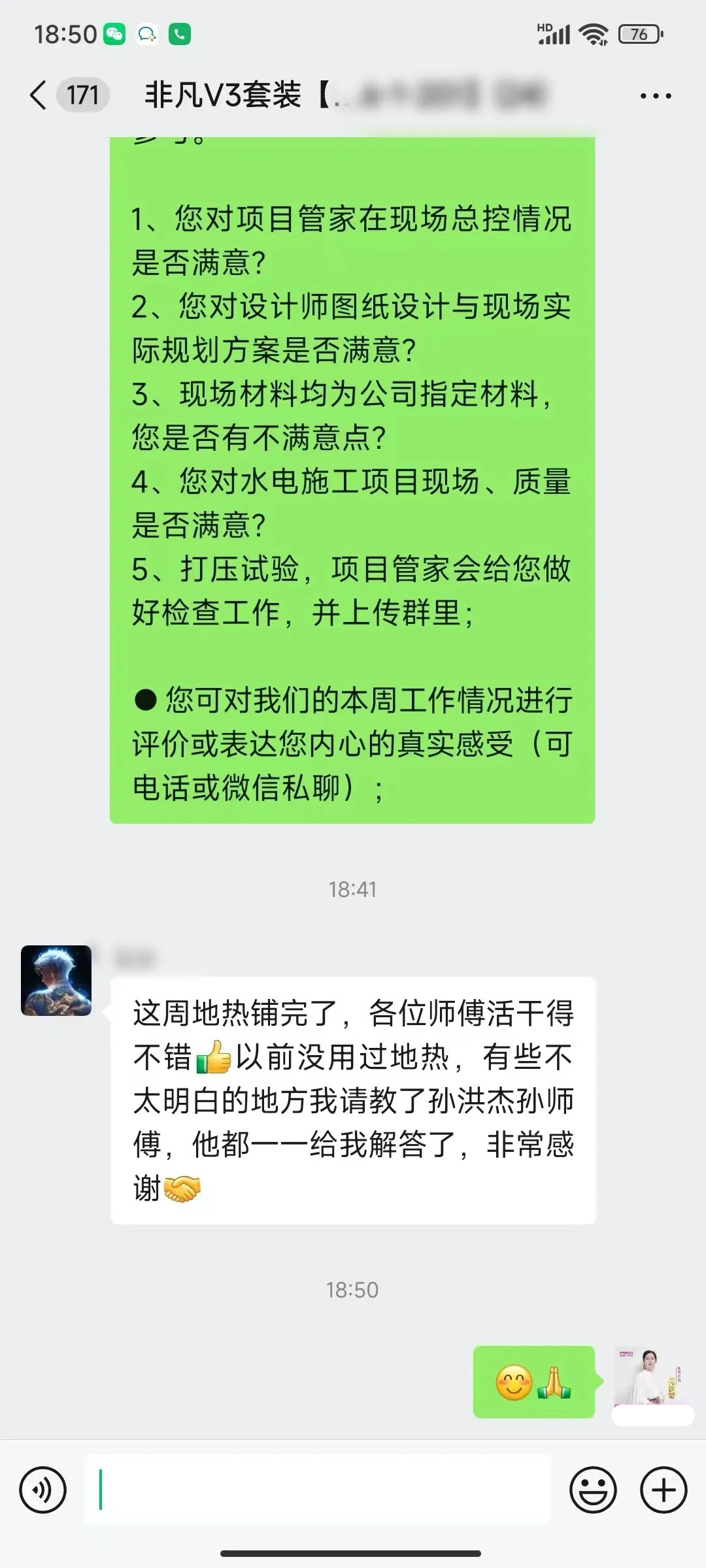
Task: Go back to the chat list
Action: point(39,95)
